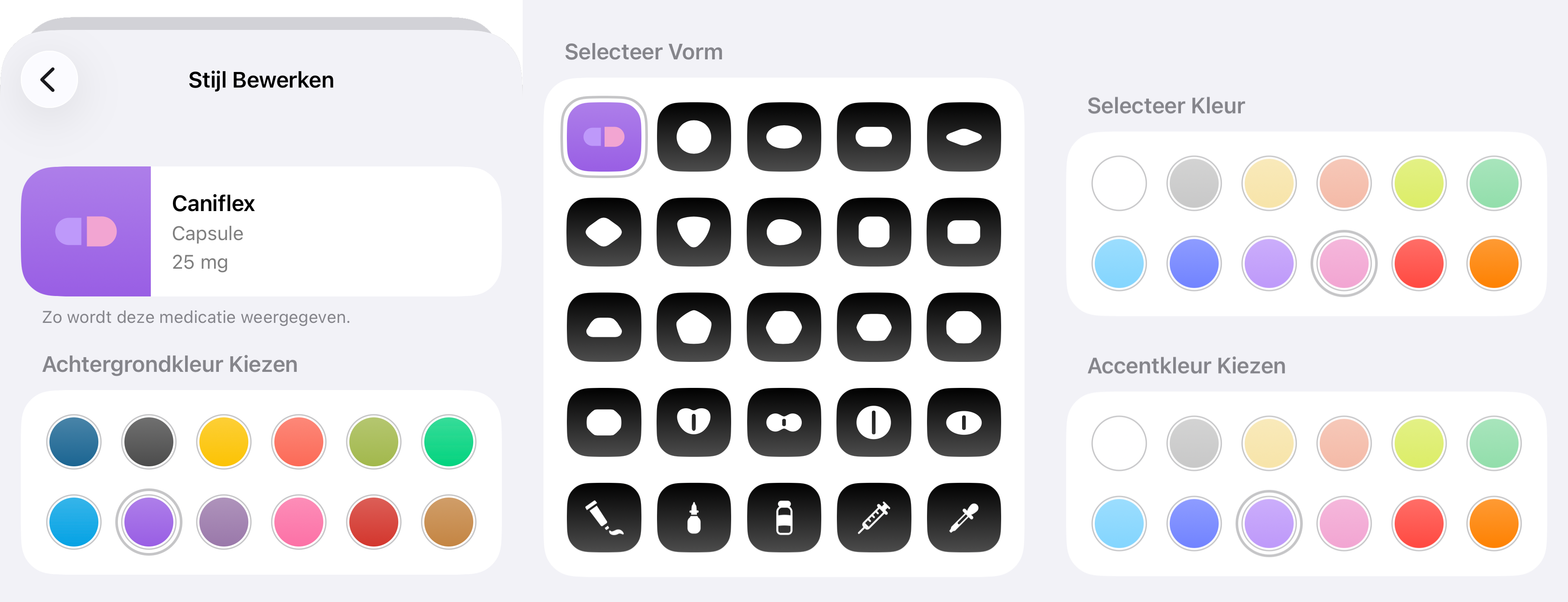
Task: Select the bright green Achtergrondkleur swatch
Action: pyautogui.click(x=449, y=442)
